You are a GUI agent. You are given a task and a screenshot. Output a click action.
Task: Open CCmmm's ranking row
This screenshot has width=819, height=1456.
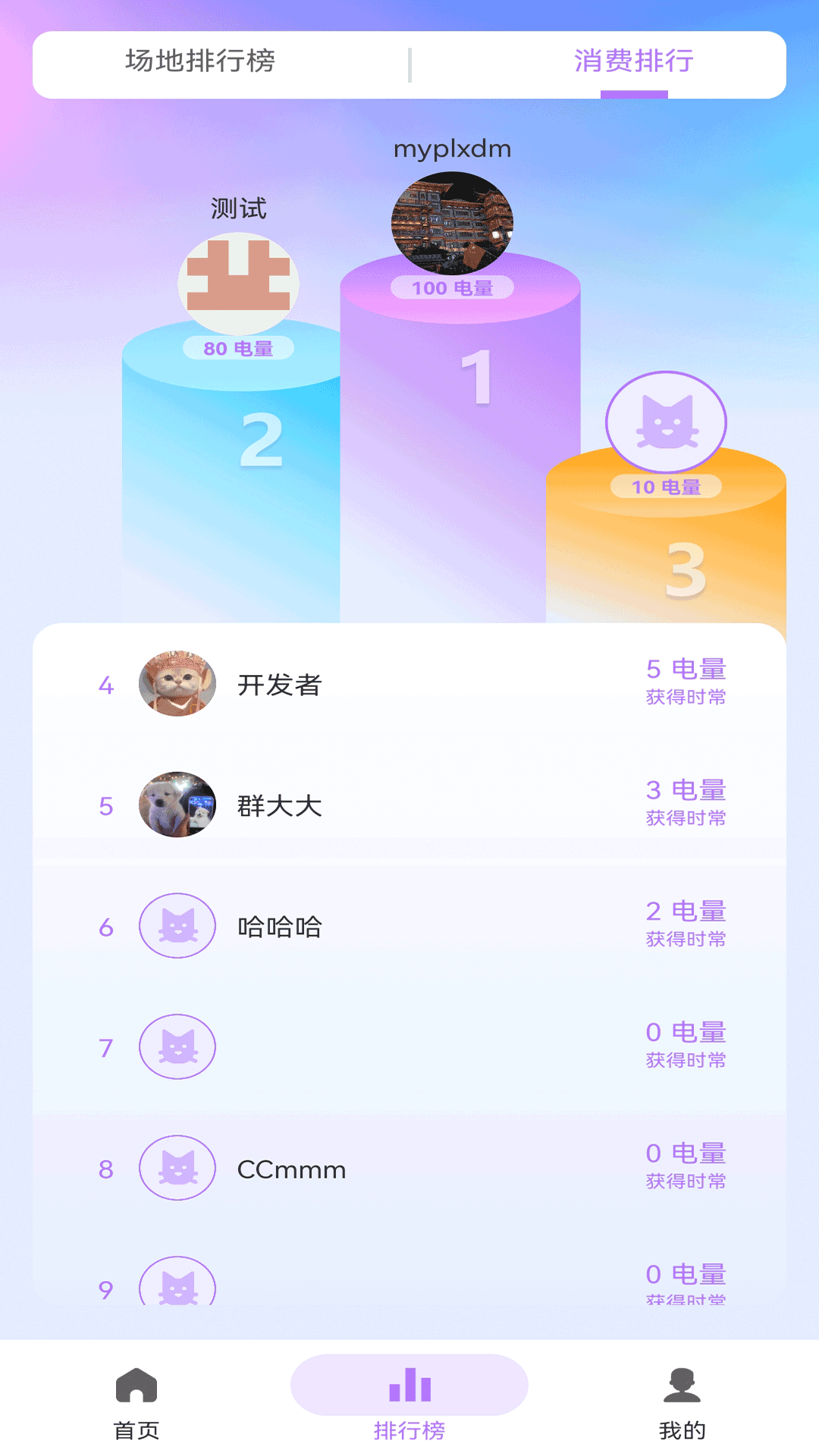409,1169
